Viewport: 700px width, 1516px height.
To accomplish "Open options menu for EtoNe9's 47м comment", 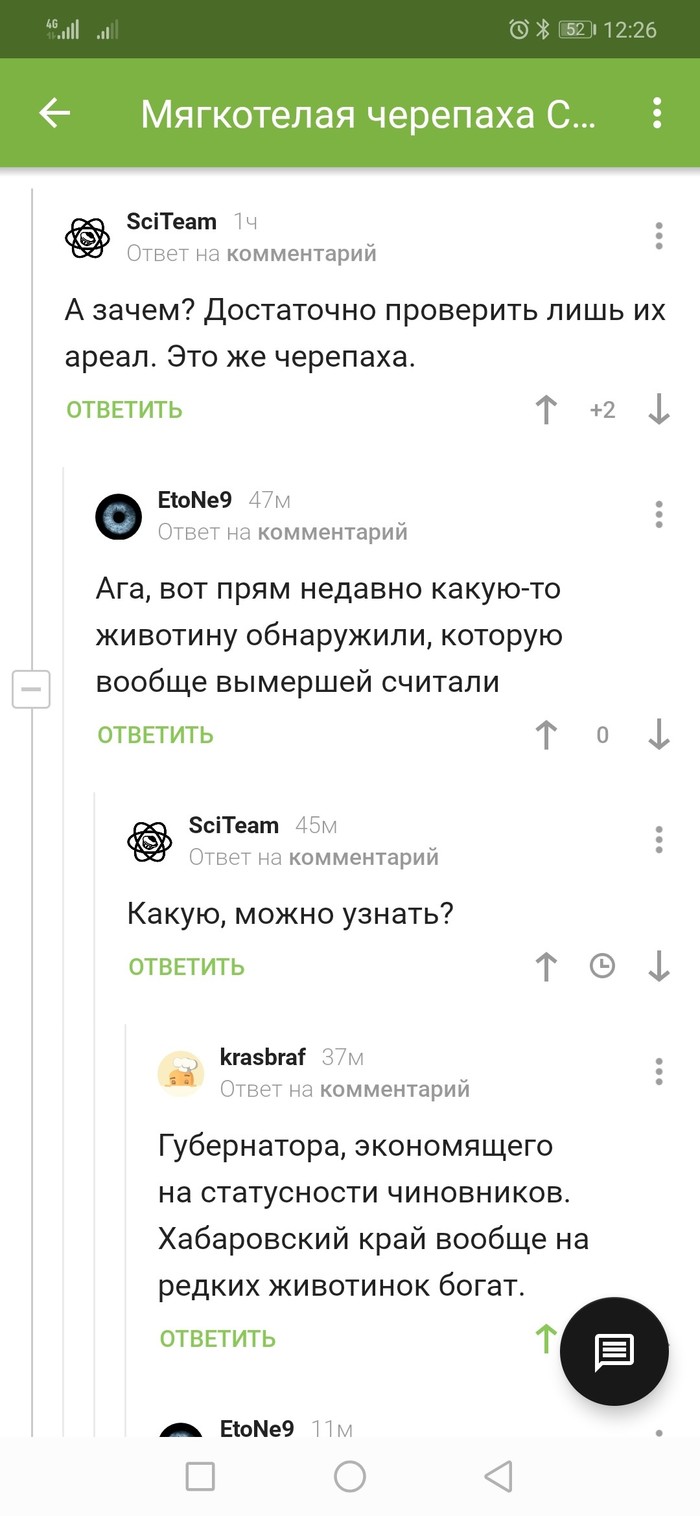I will (658, 514).
